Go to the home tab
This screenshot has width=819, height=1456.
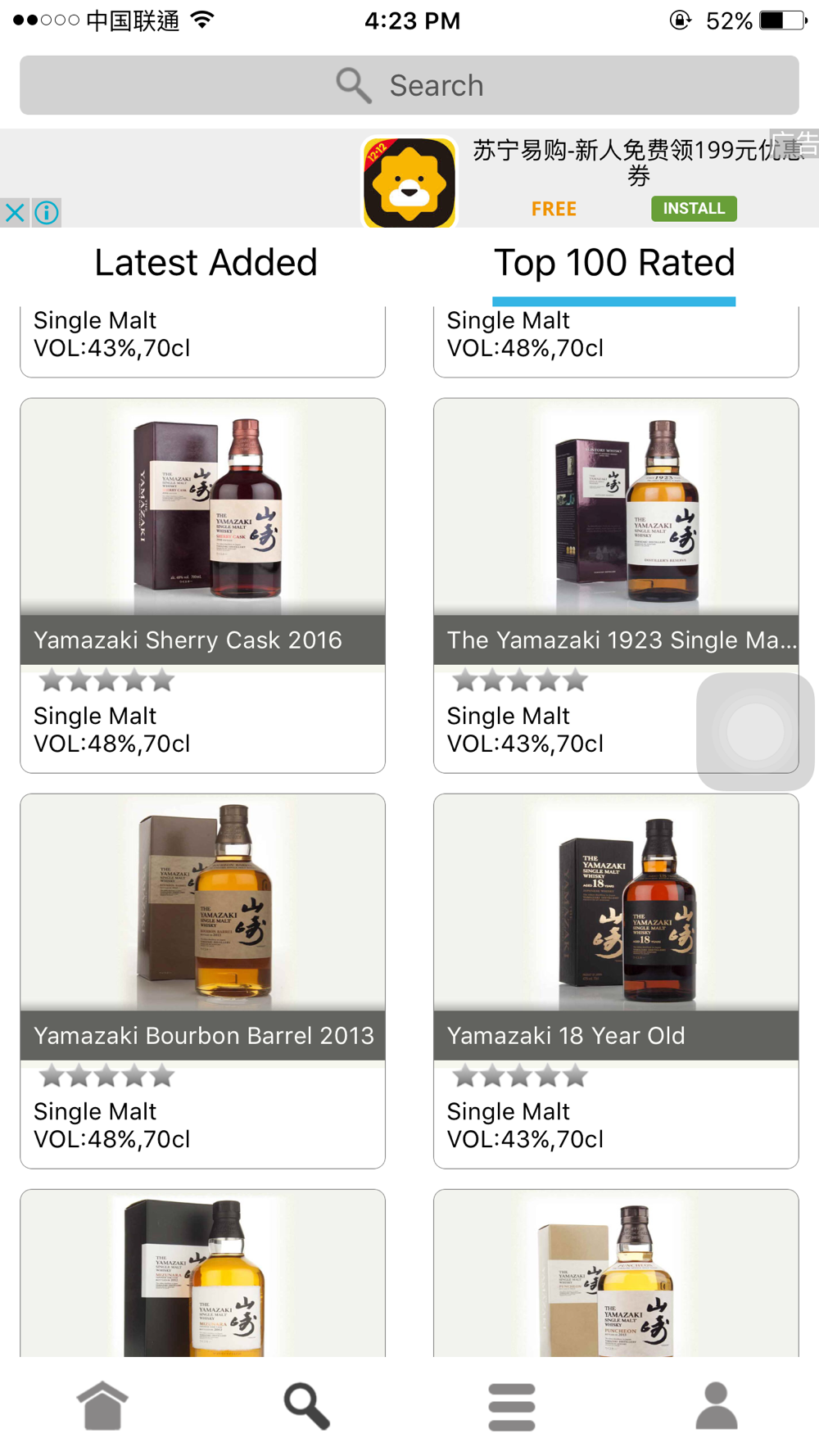point(102,1405)
